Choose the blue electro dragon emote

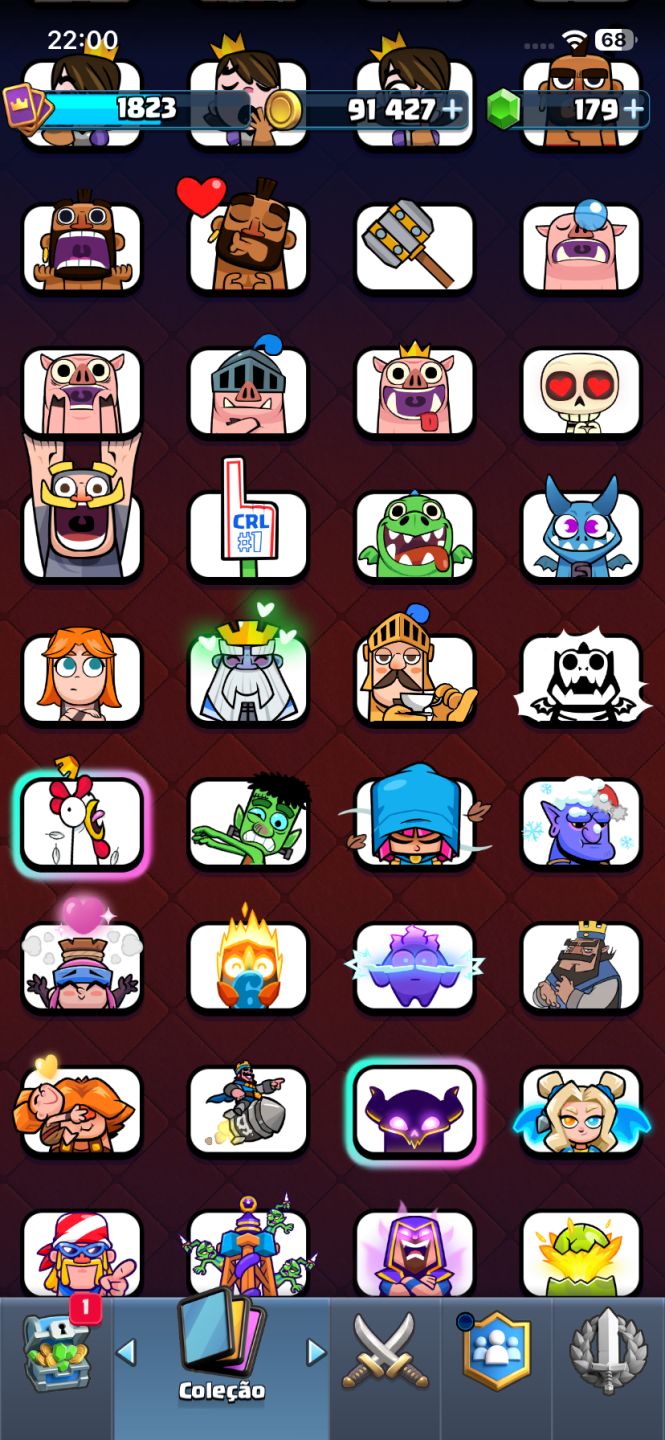coord(581,530)
